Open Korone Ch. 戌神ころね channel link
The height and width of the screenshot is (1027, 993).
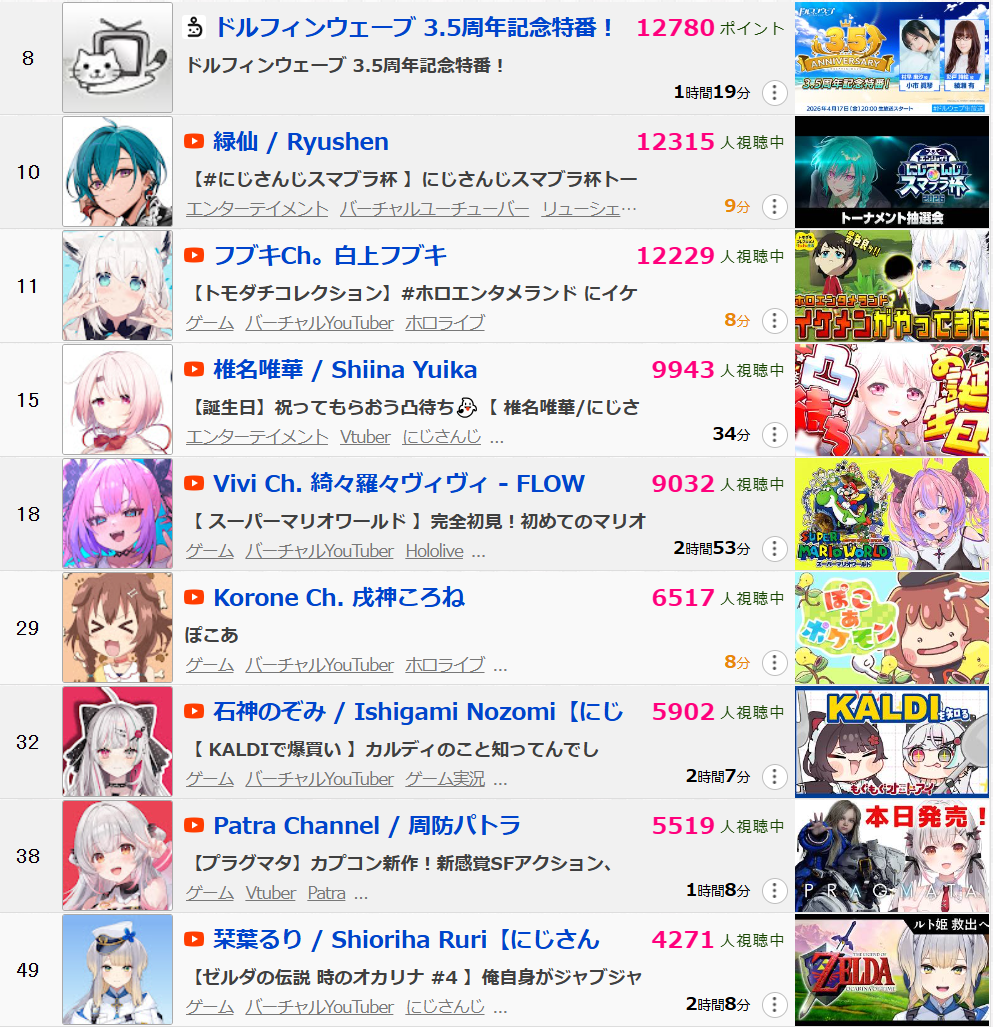[339, 598]
